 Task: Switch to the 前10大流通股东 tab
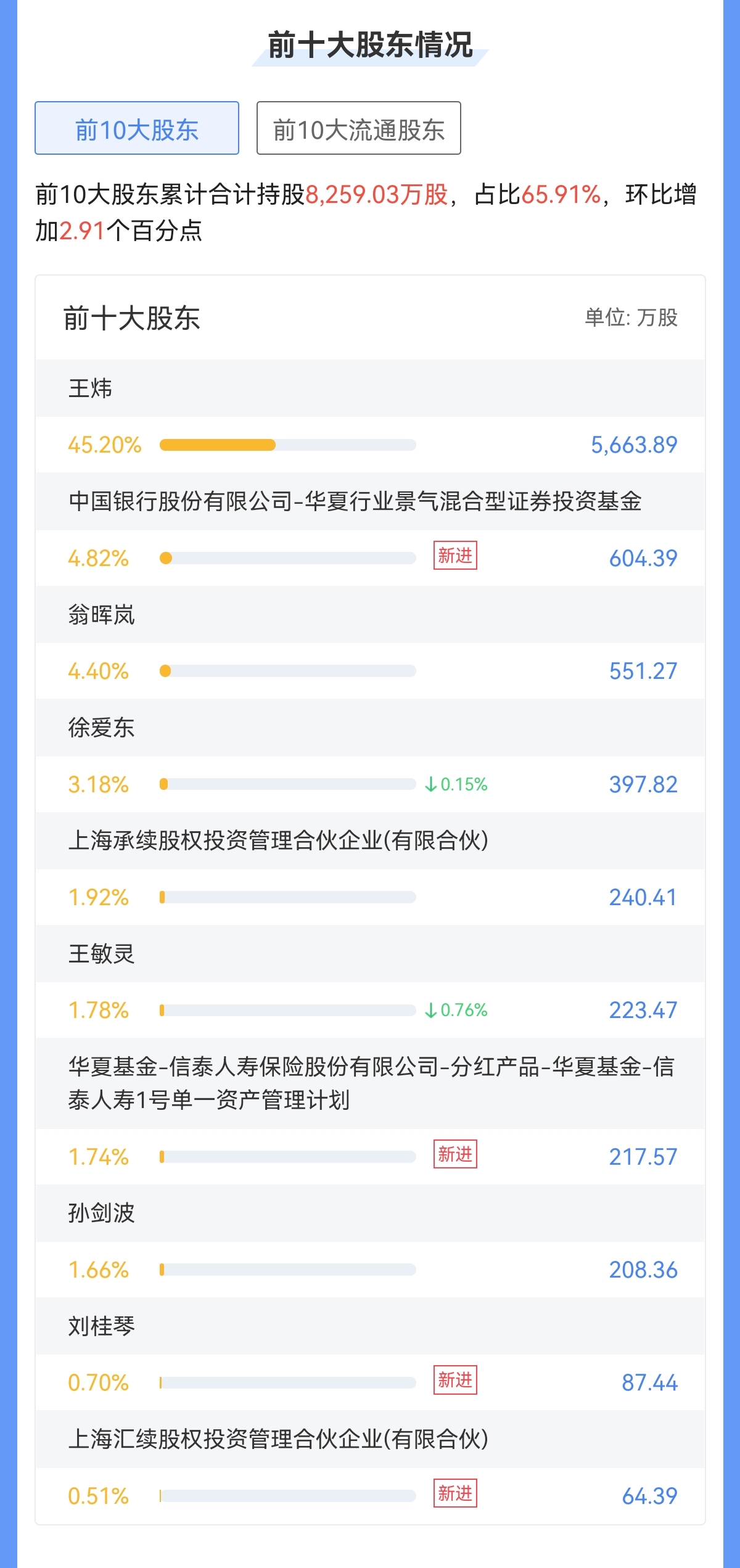[359, 128]
